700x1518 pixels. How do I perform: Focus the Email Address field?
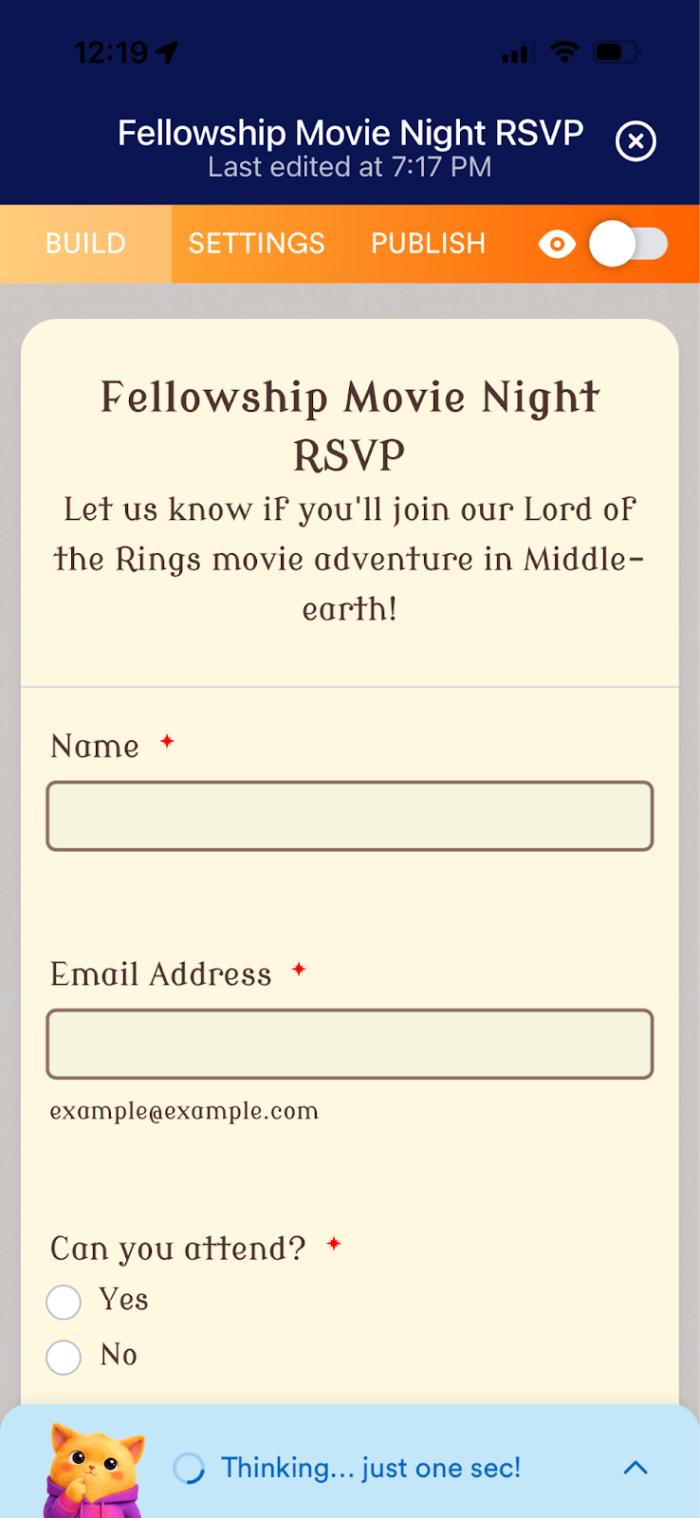click(350, 1044)
